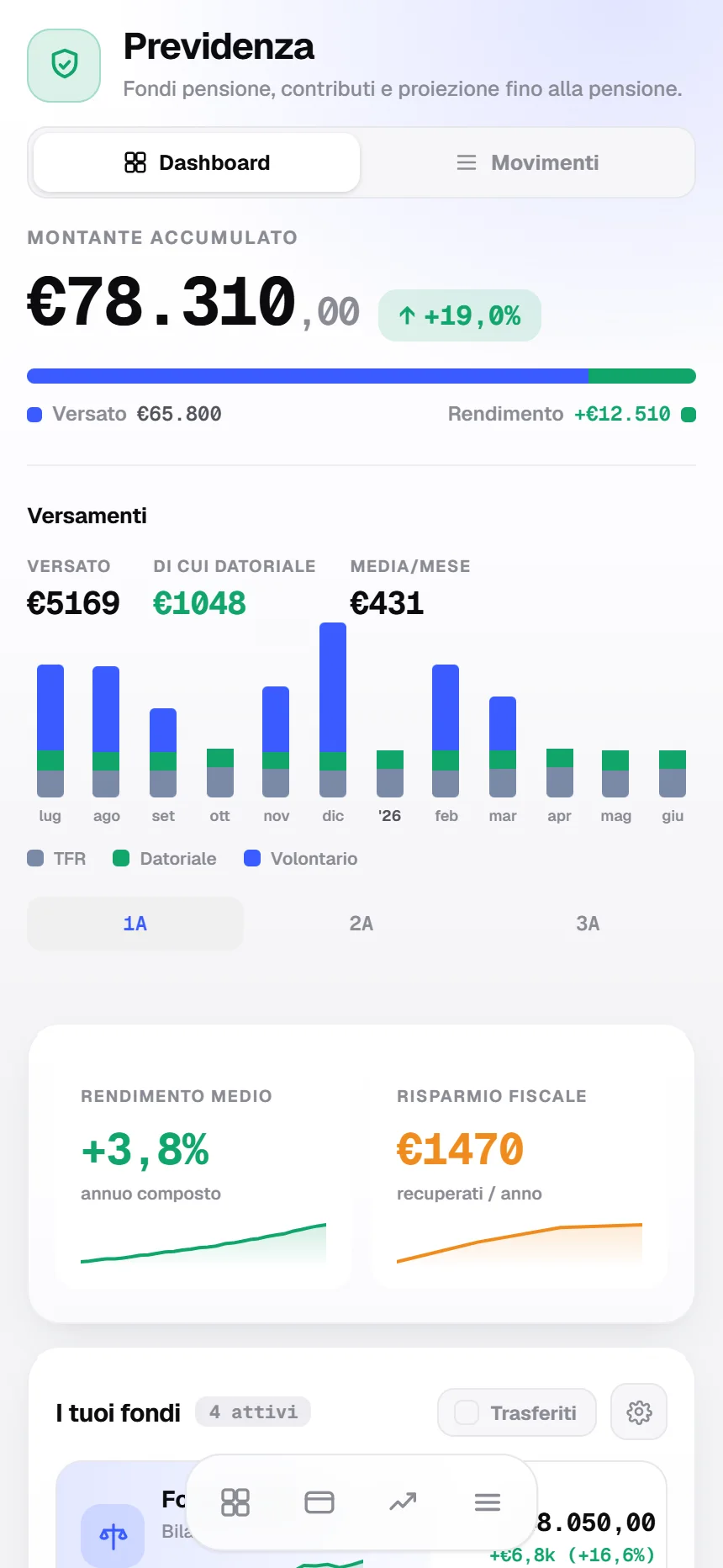Open the grid dashboard icon in bottom bar
Viewport: 723px width, 1568px height.
[x=235, y=1502]
